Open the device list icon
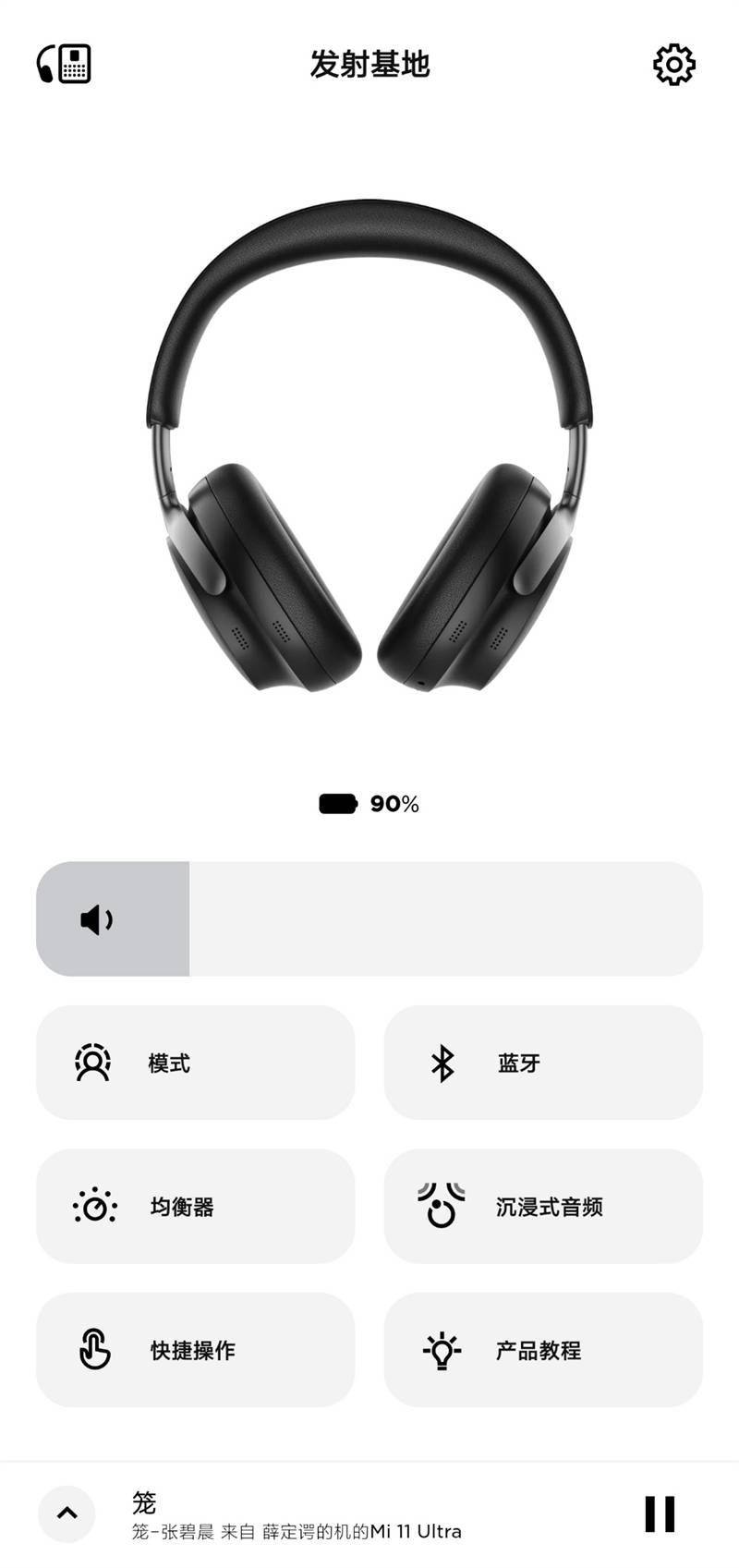Image resolution: width=739 pixels, height=1568 pixels. pyautogui.click(x=64, y=65)
